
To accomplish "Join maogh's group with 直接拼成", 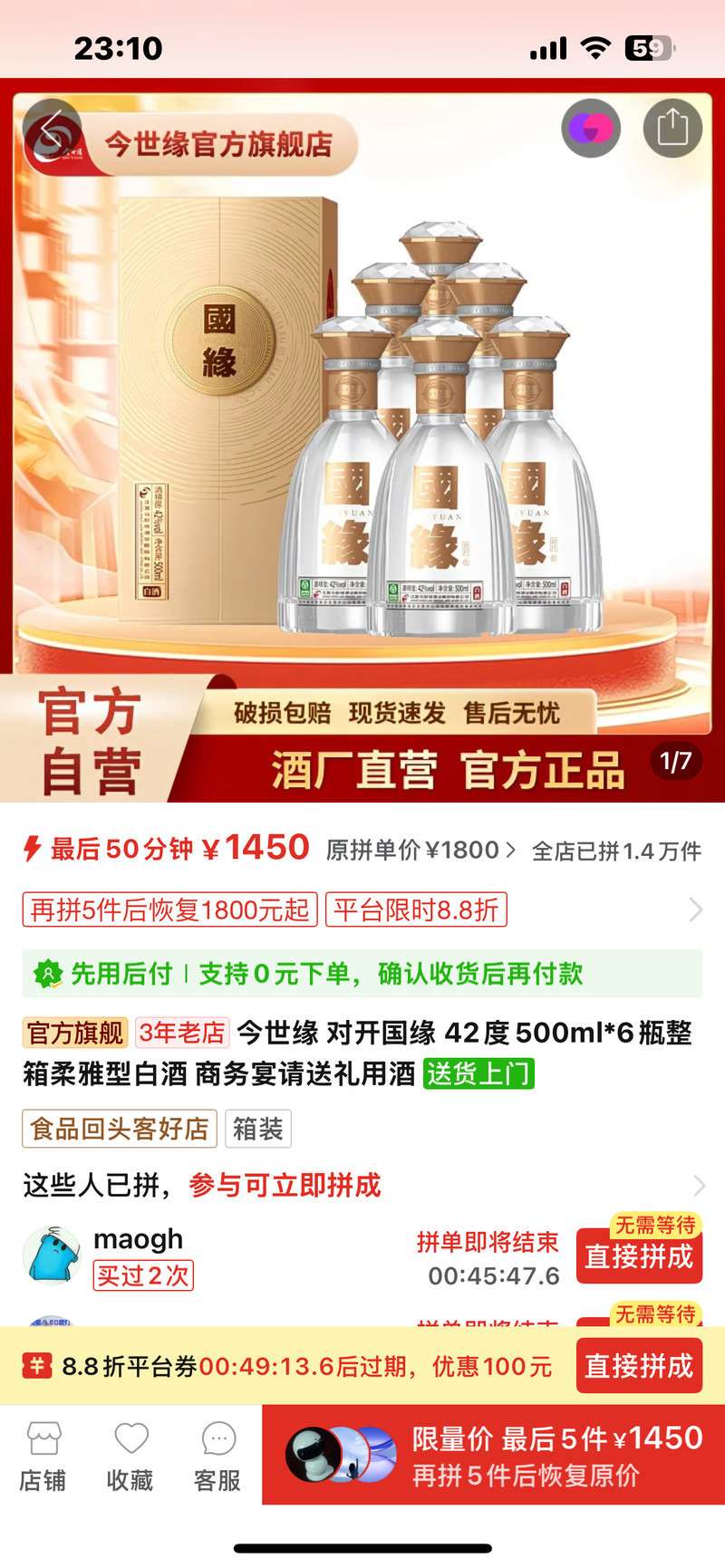I will [x=639, y=1256].
